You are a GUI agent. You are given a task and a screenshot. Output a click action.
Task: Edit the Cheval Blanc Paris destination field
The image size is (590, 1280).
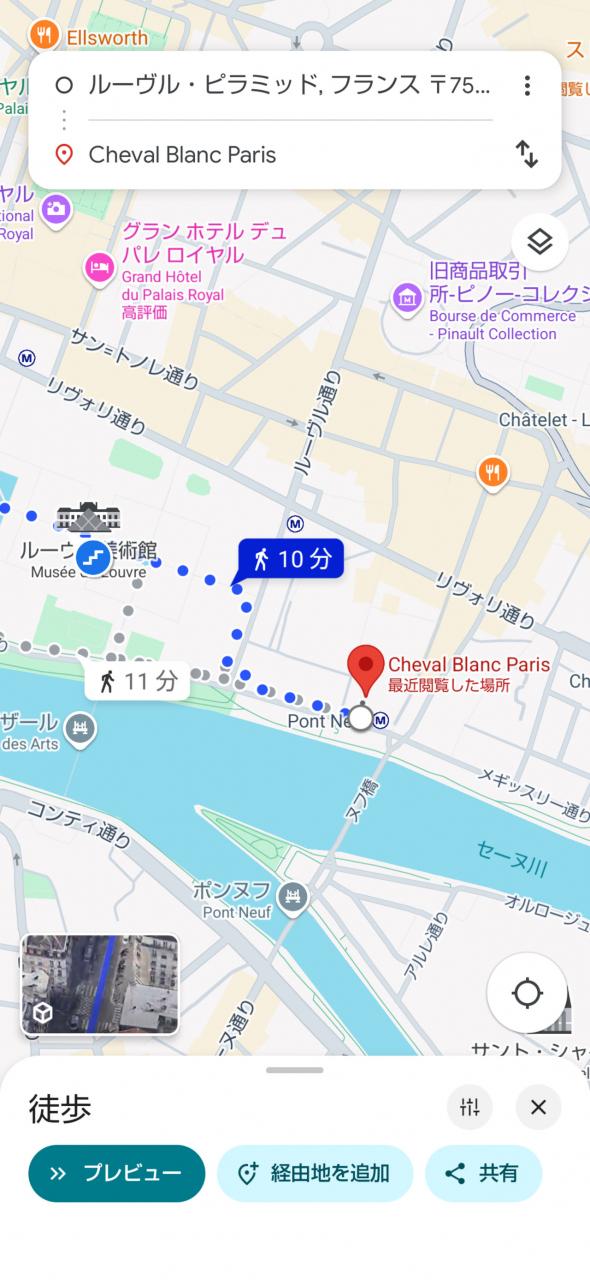point(289,155)
